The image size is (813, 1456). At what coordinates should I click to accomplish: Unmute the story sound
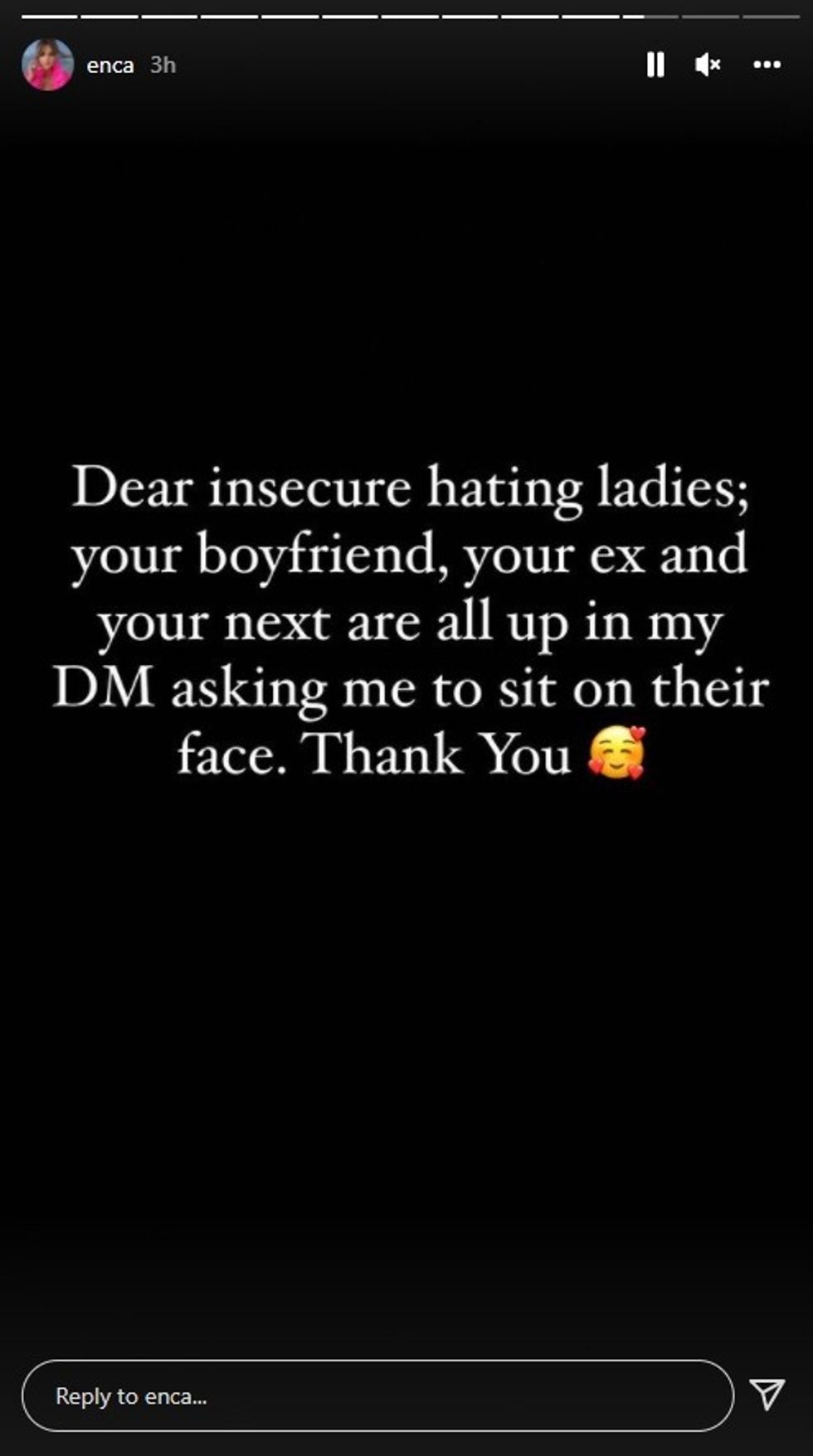(707, 65)
